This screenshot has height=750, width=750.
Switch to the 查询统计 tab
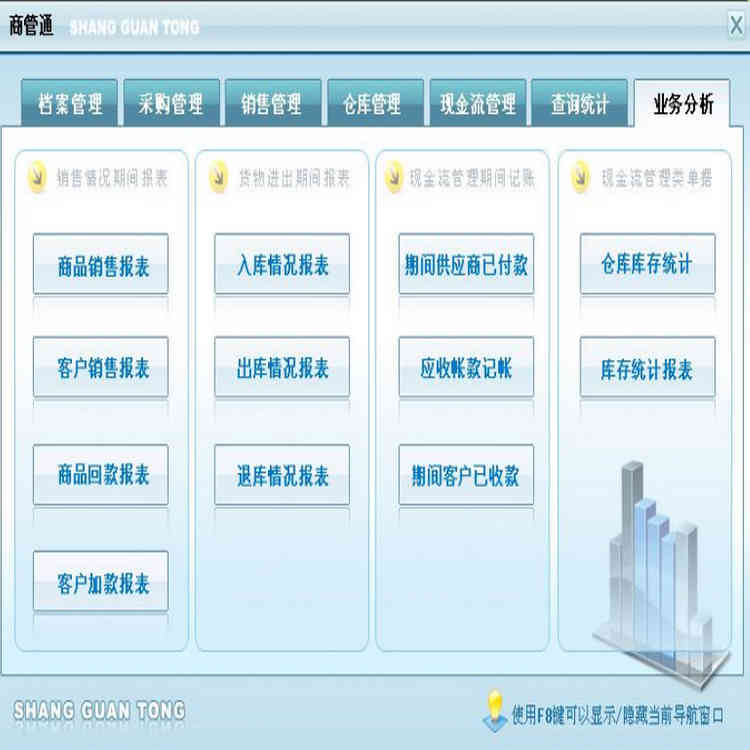[x=579, y=104]
